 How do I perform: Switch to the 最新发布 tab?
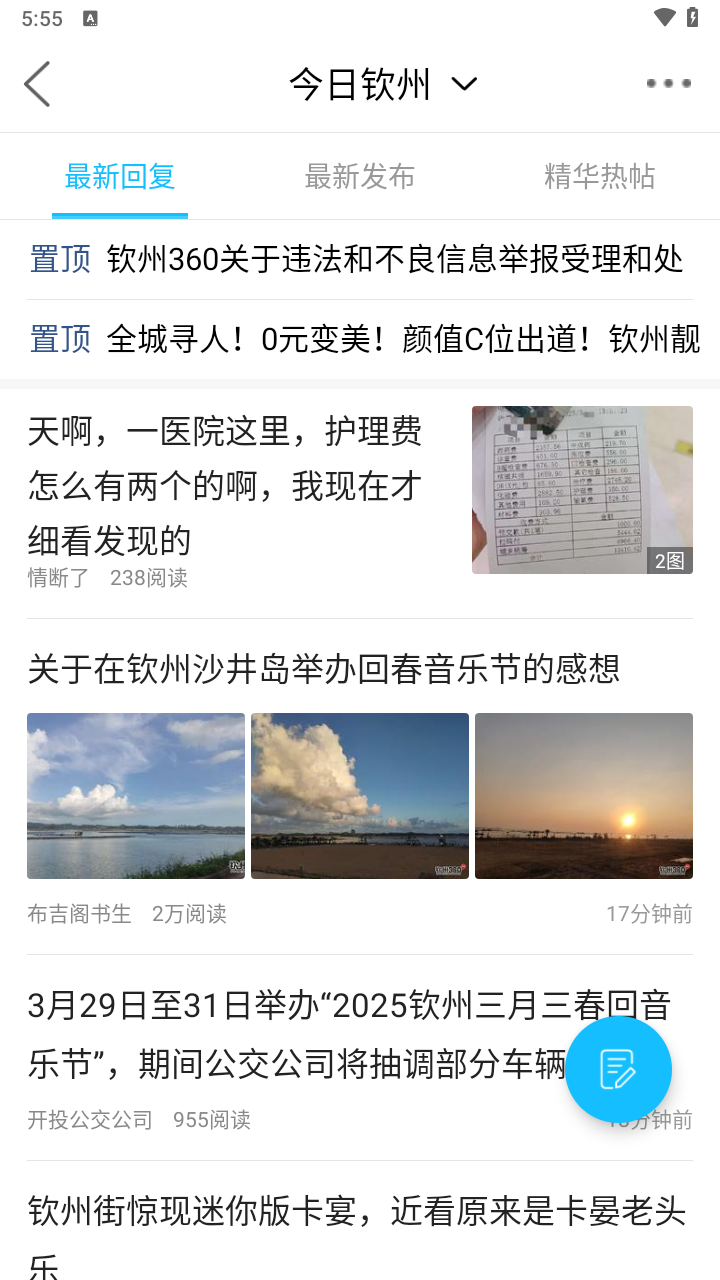point(360,177)
